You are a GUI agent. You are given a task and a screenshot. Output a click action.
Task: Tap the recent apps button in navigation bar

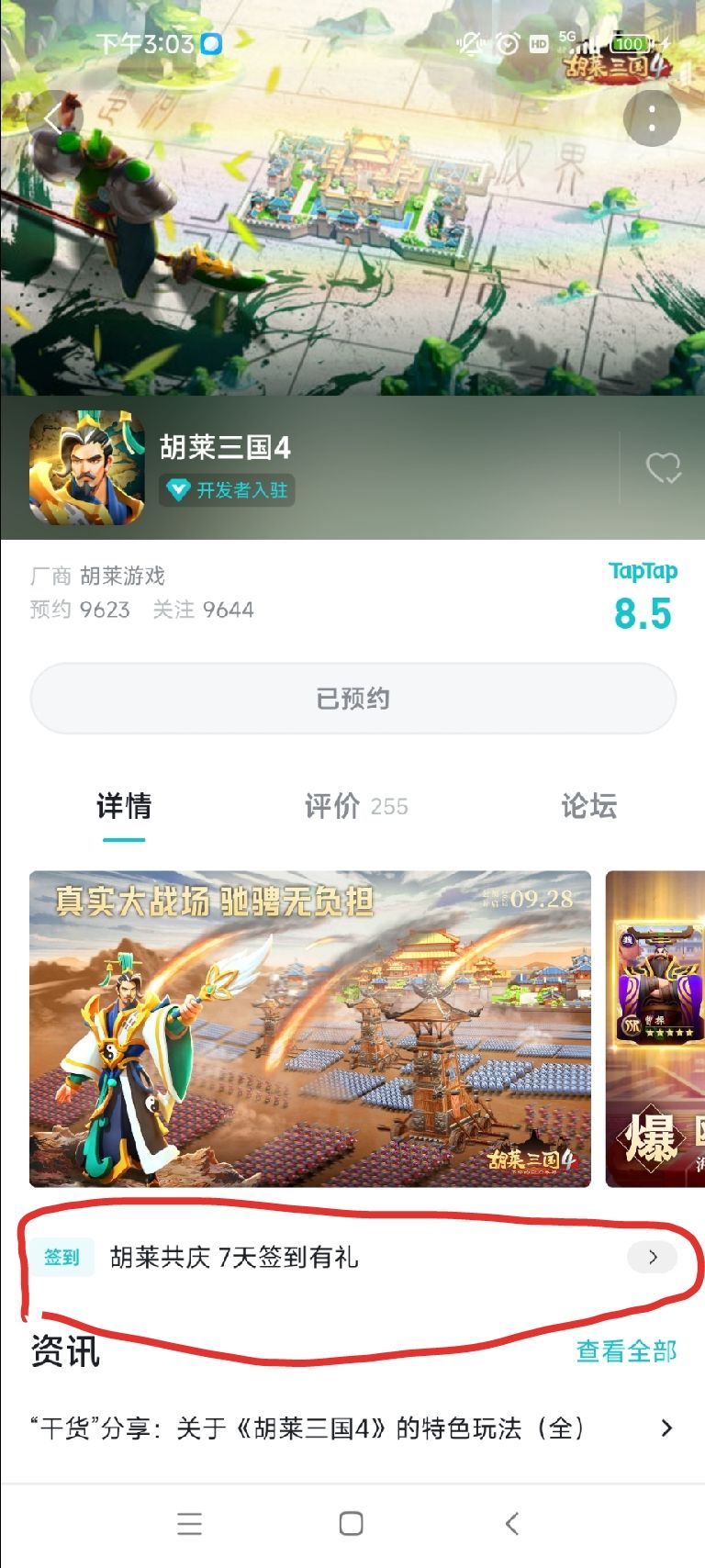(189, 1524)
